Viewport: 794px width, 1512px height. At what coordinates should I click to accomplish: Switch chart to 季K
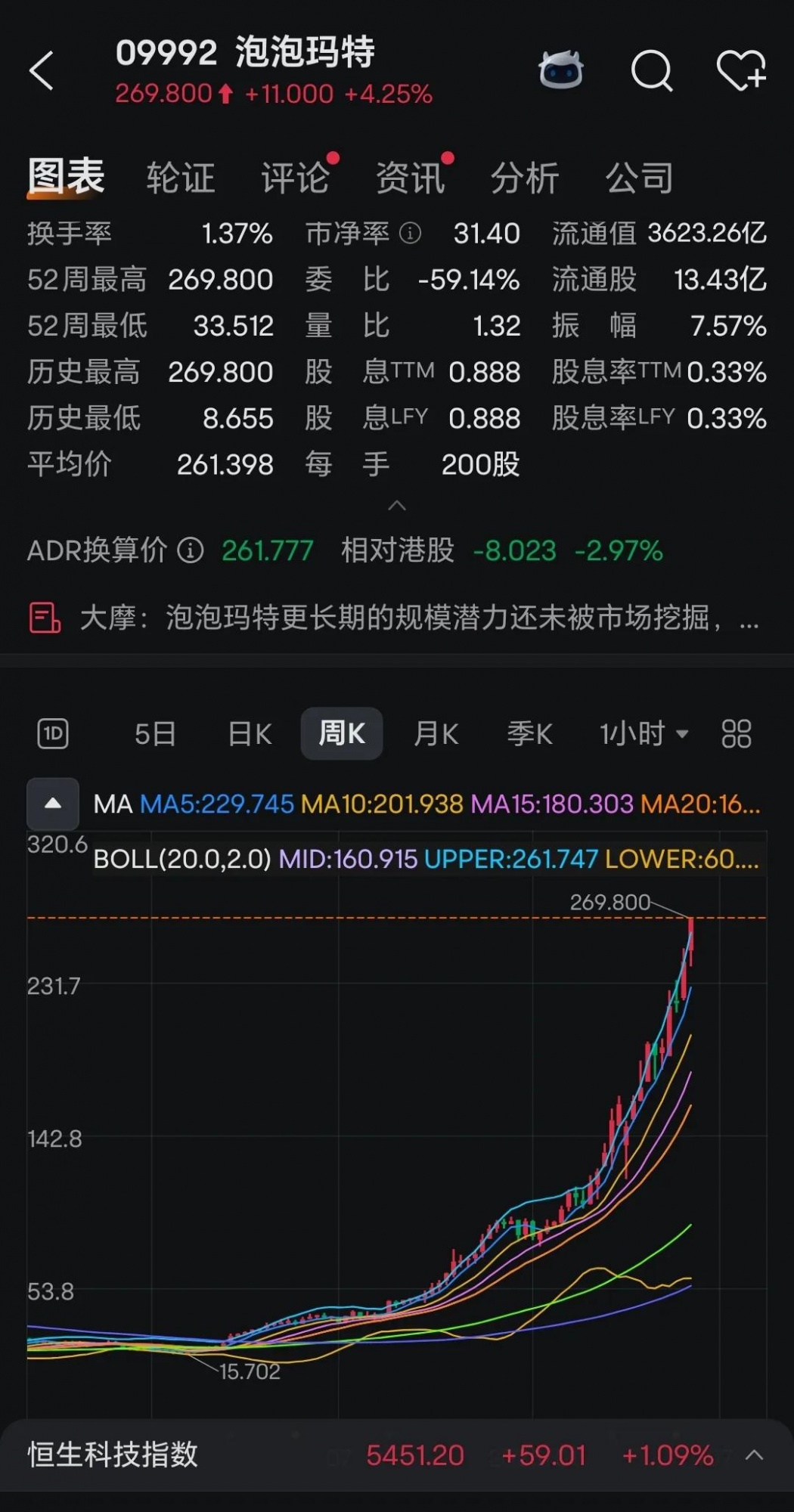tap(529, 733)
